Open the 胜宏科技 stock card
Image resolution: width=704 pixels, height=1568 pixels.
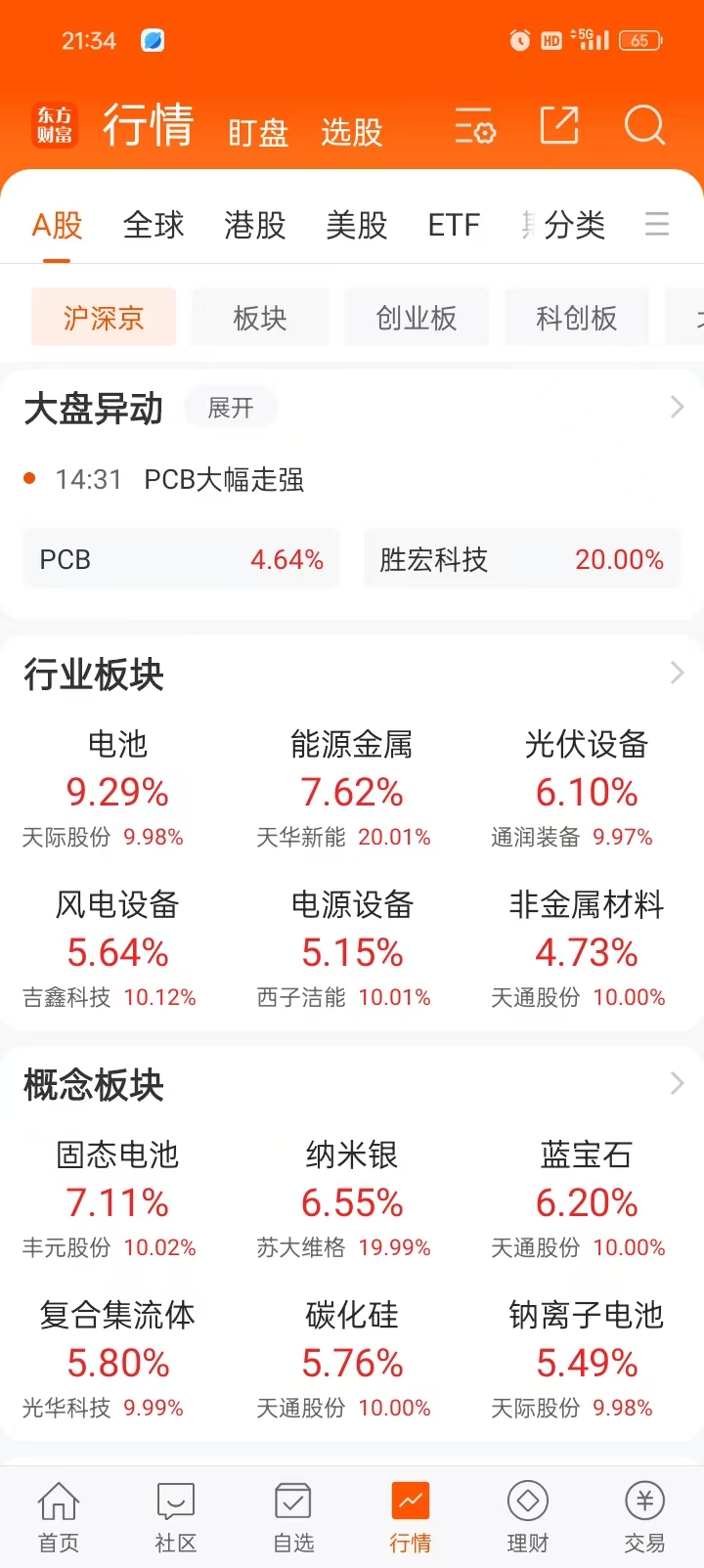(521, 559)
